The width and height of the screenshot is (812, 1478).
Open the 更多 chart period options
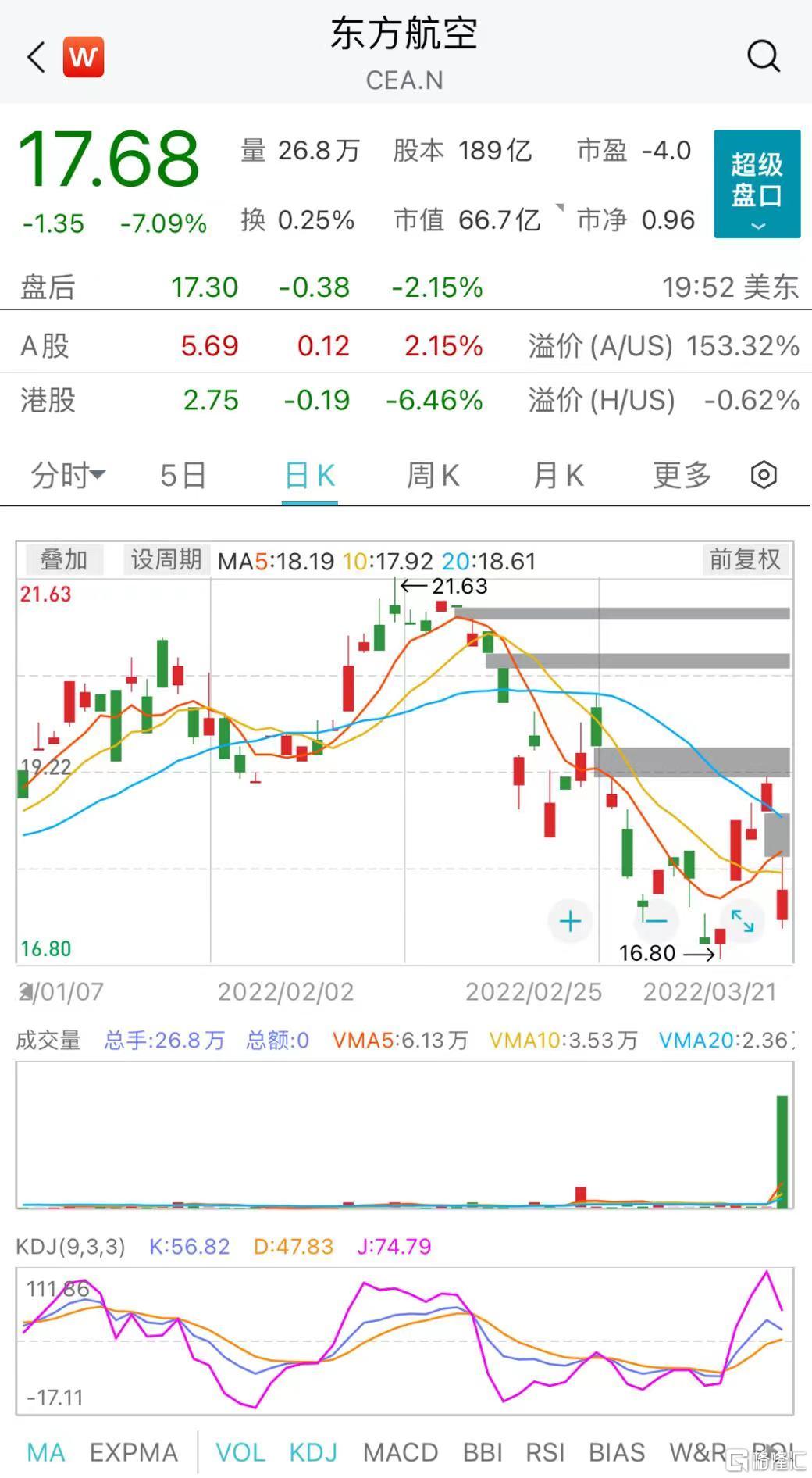click(x=682, y=475)
